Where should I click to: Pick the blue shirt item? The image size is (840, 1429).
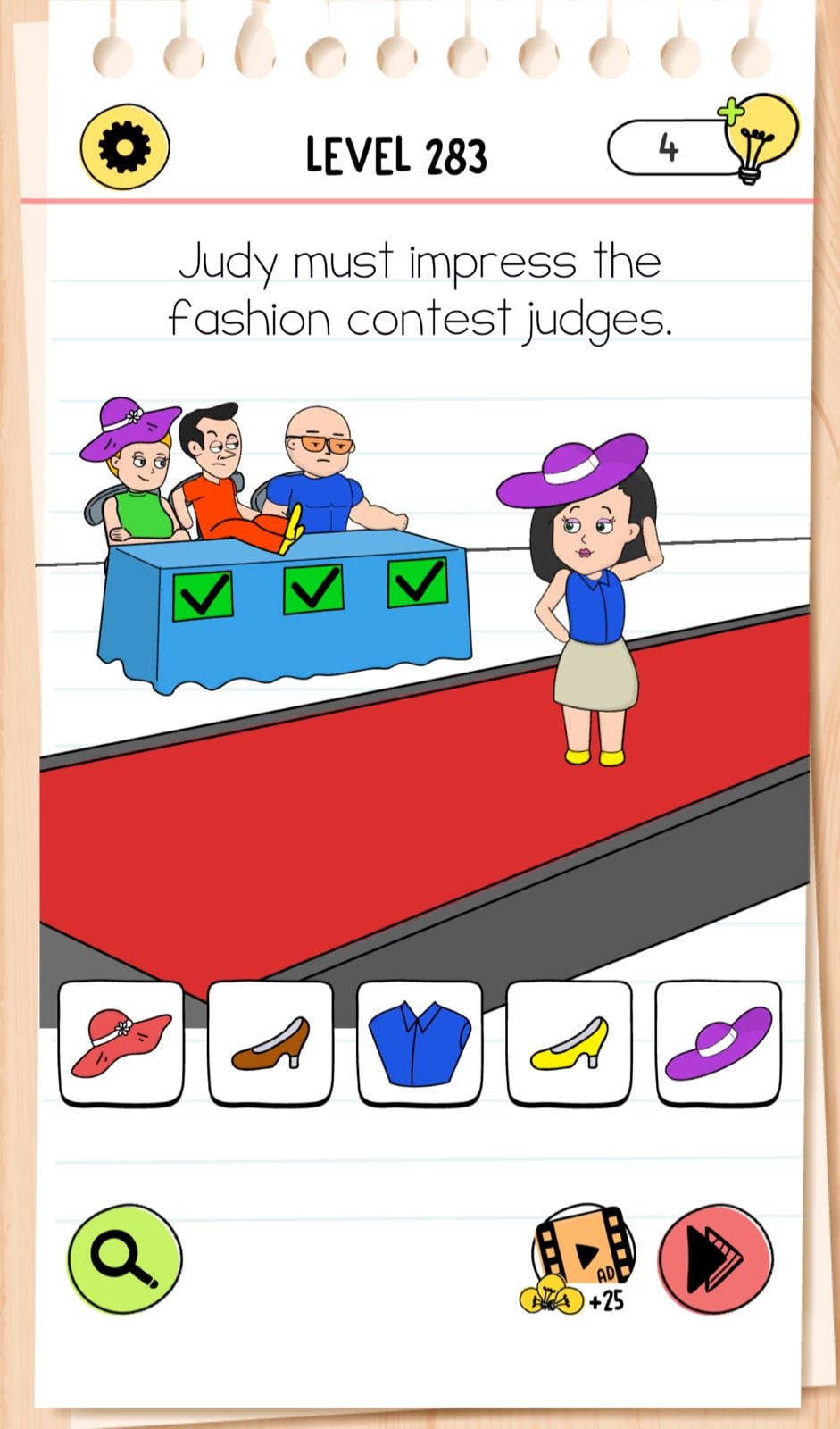click(x=420, y=1042)
